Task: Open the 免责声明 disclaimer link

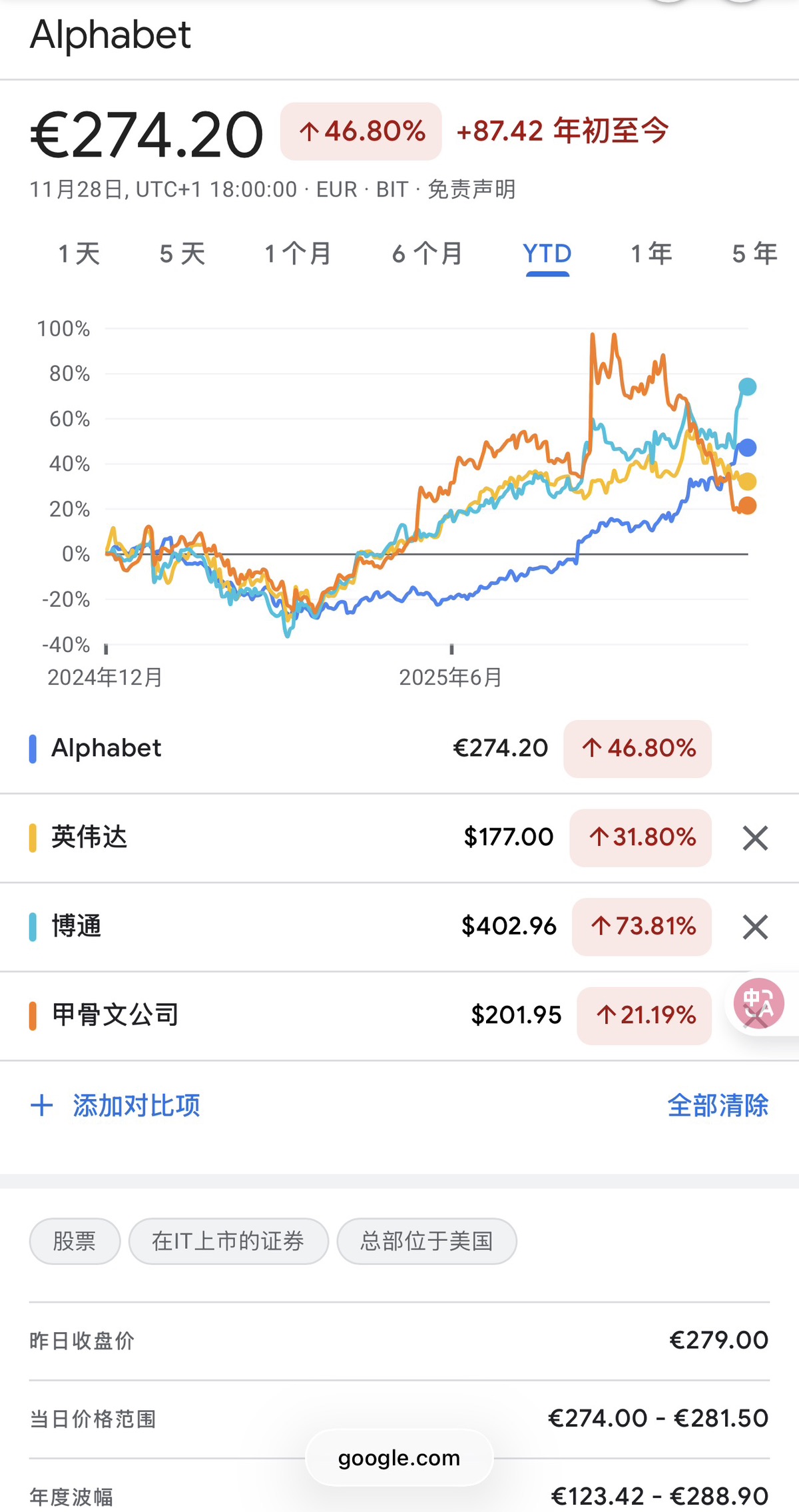Action: click(471, 190)
